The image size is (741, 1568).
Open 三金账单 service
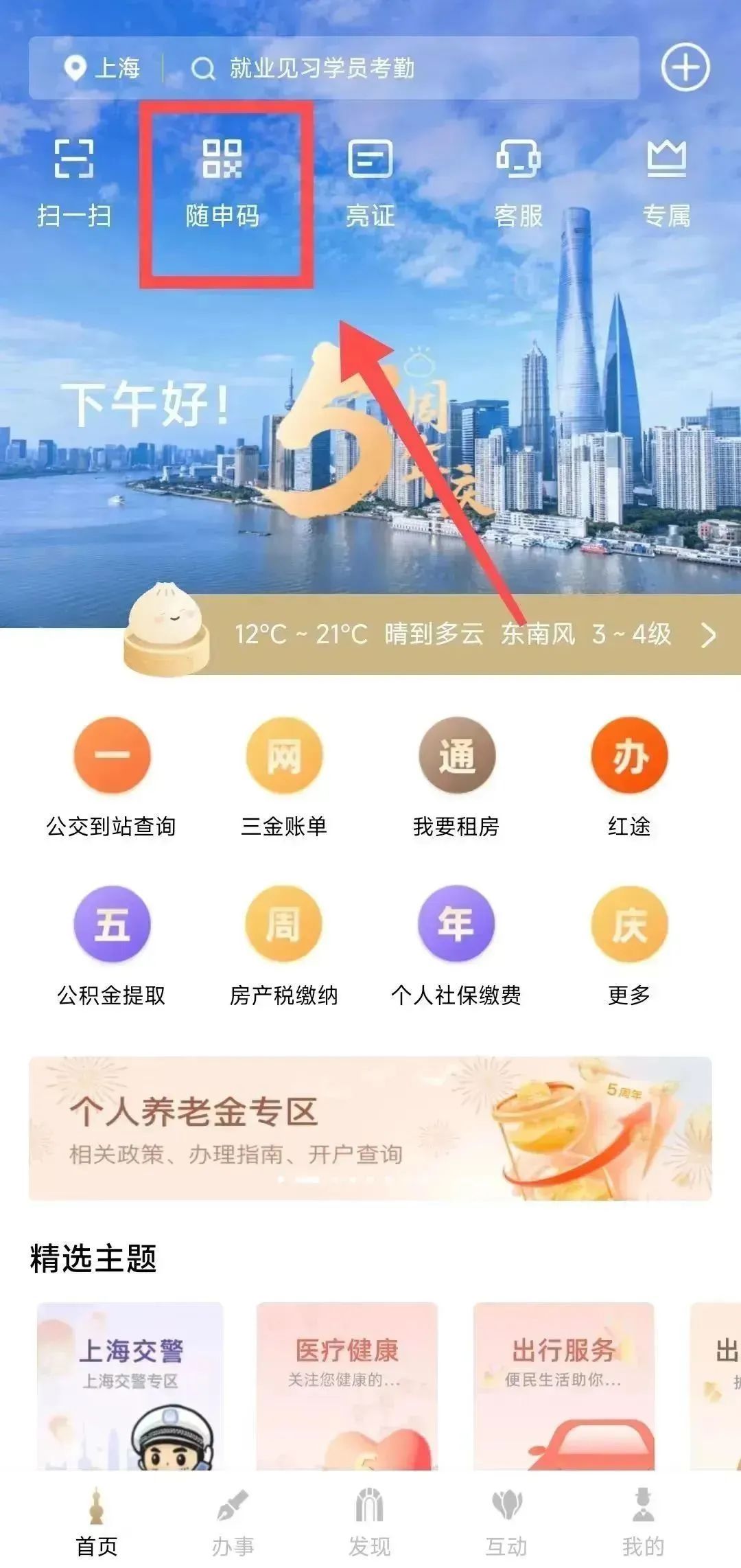coord(284,776)
